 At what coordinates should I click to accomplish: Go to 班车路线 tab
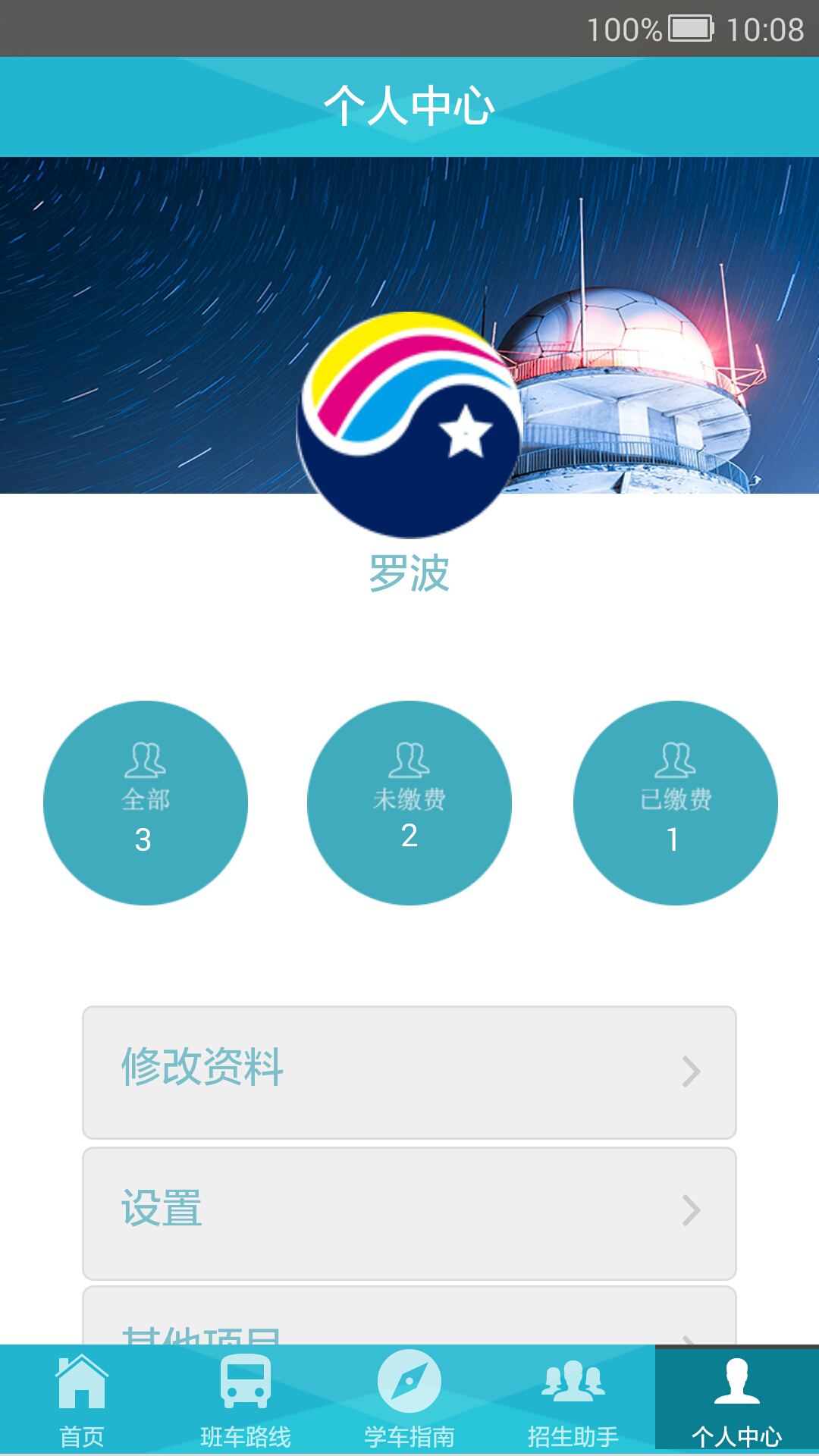(246, 1400)
